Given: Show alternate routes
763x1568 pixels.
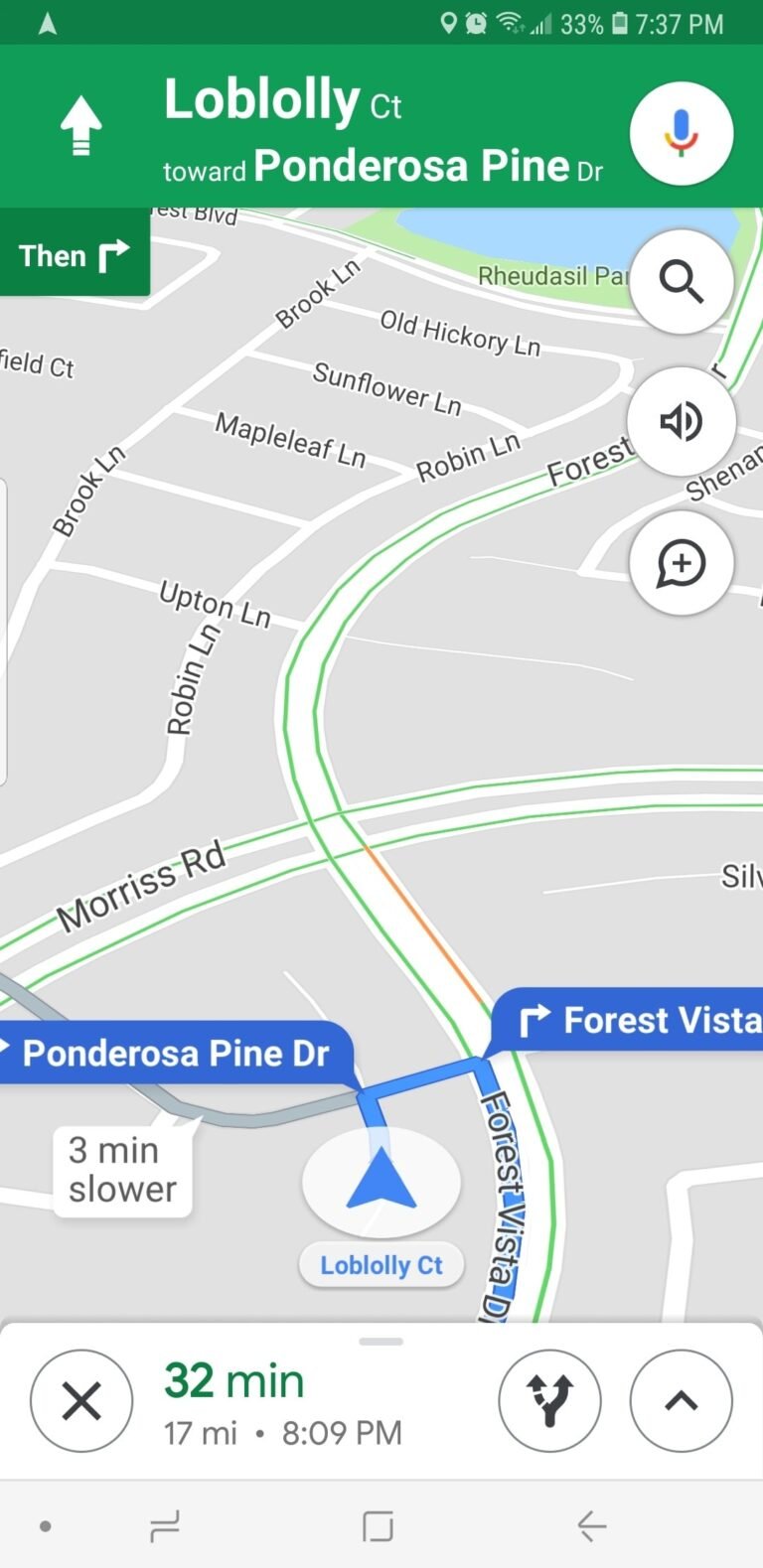Looking at the screenshot, I should (549, 1401).
